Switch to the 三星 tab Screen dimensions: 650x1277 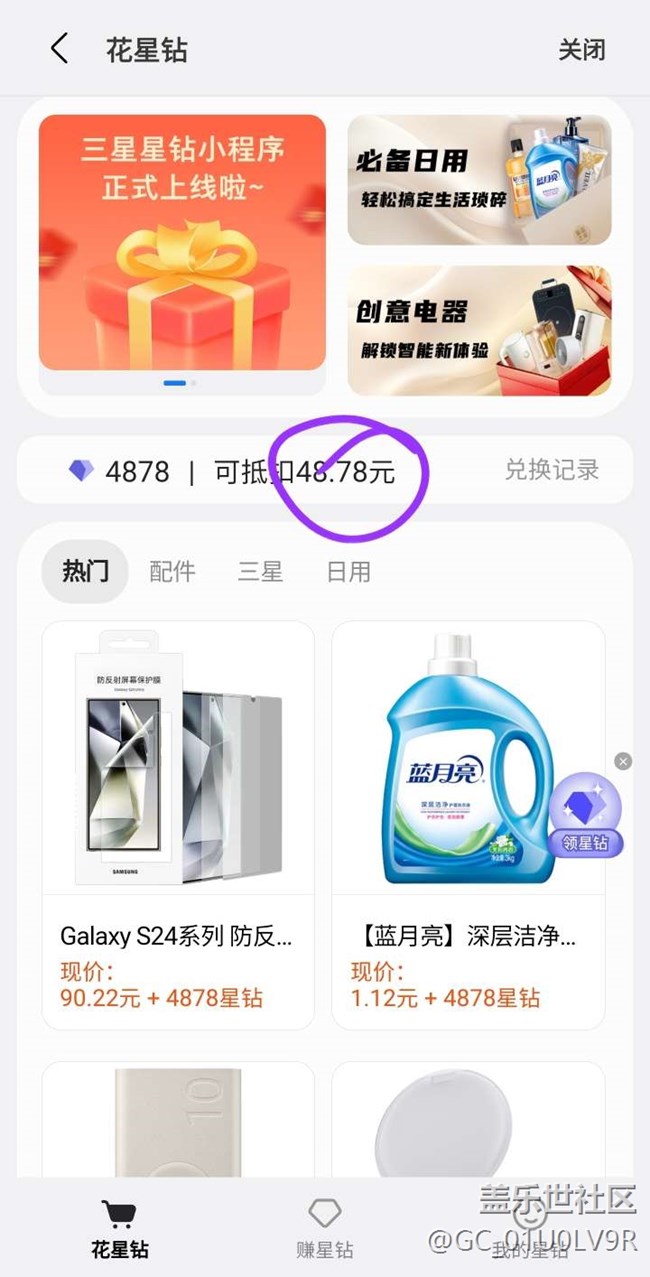point(260,572)
